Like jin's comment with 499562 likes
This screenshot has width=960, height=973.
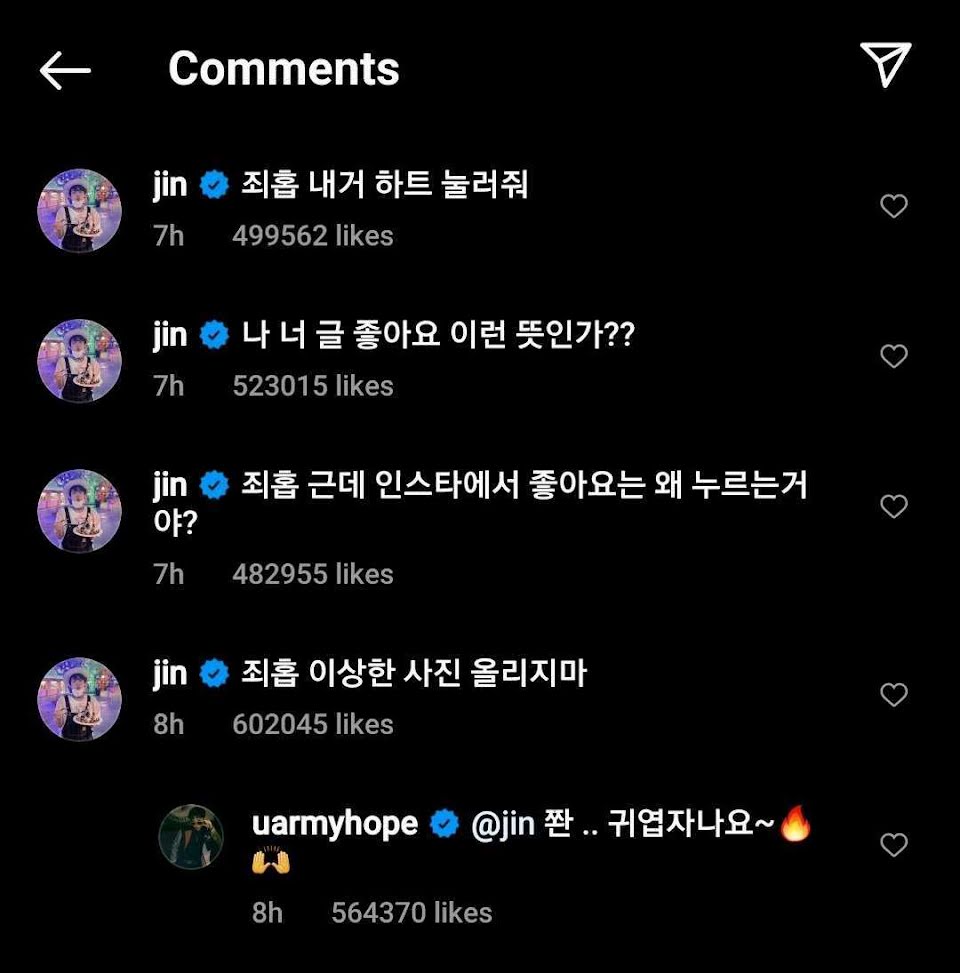pyautogui.click(x=893, y=207)
